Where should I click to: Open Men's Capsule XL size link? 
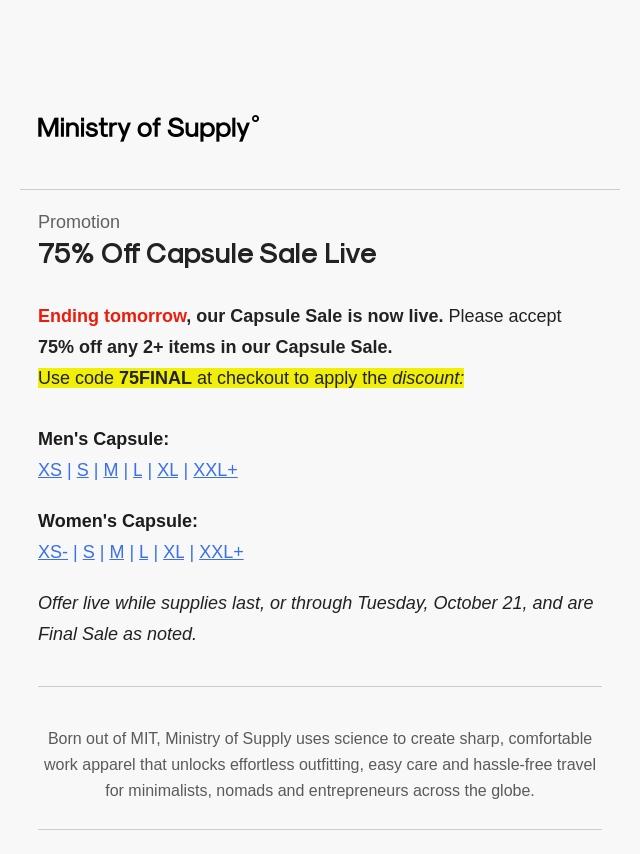(168, 470)
